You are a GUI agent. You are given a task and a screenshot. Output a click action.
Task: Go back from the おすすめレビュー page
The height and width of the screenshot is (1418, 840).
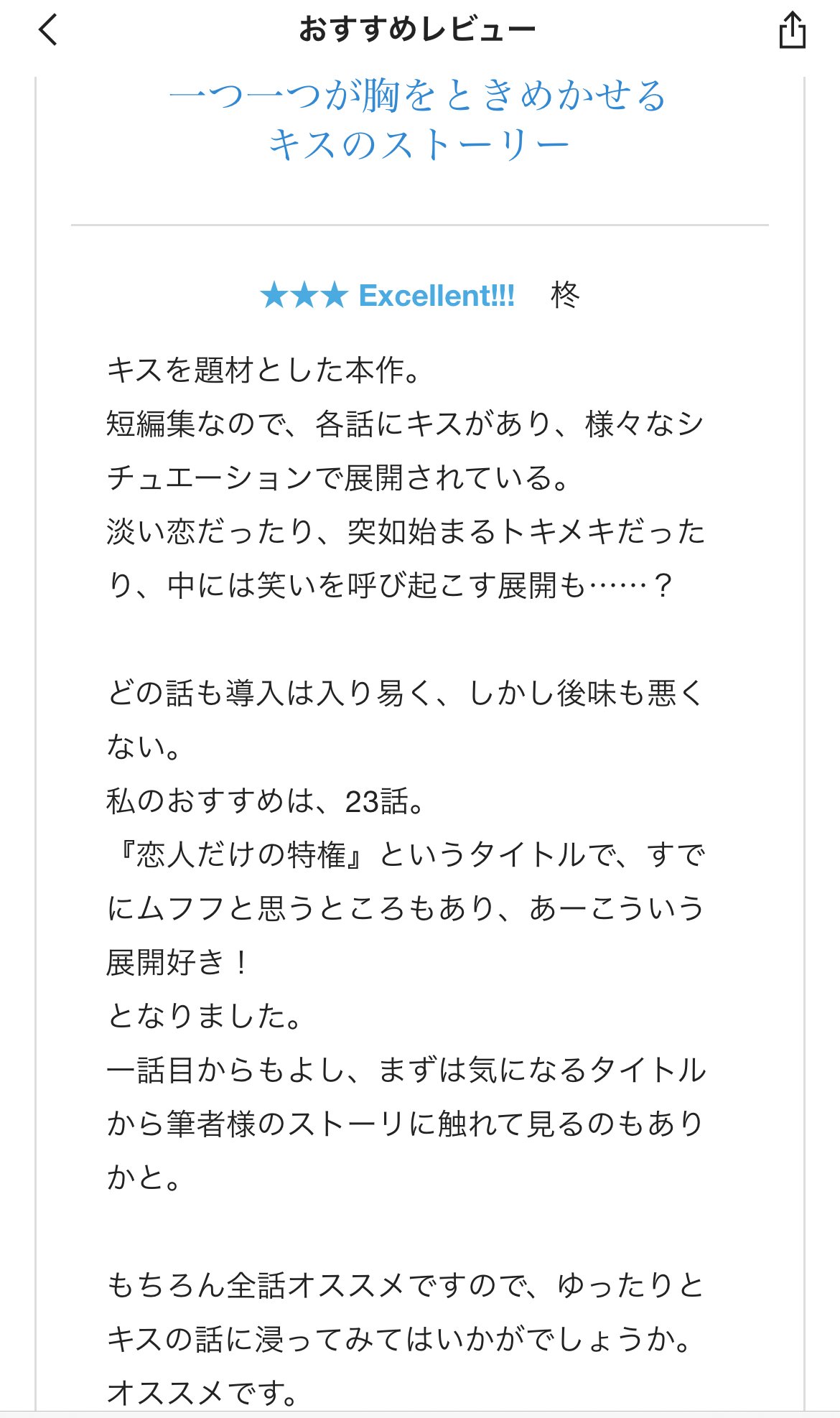coord(48,31)
